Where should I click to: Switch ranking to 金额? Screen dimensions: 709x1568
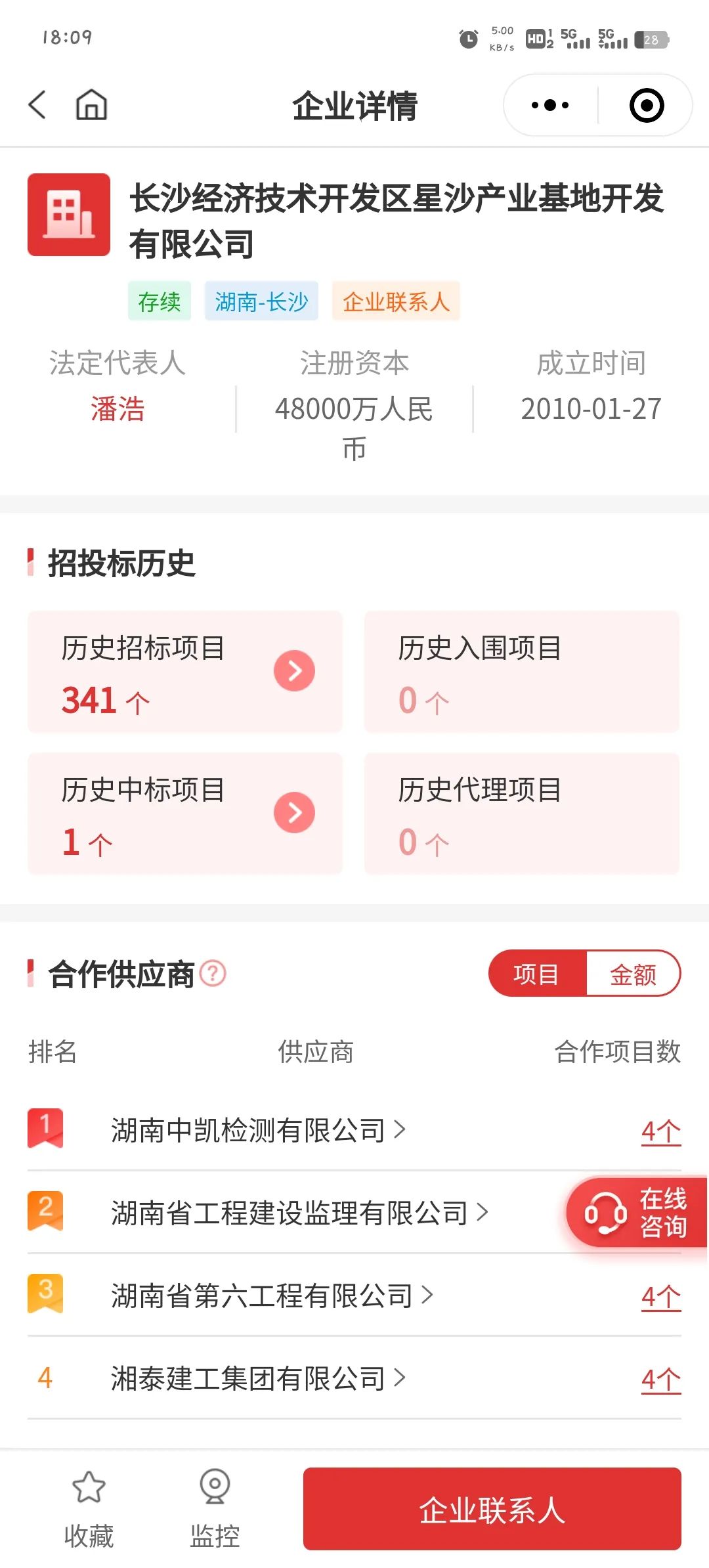(633, 974)
